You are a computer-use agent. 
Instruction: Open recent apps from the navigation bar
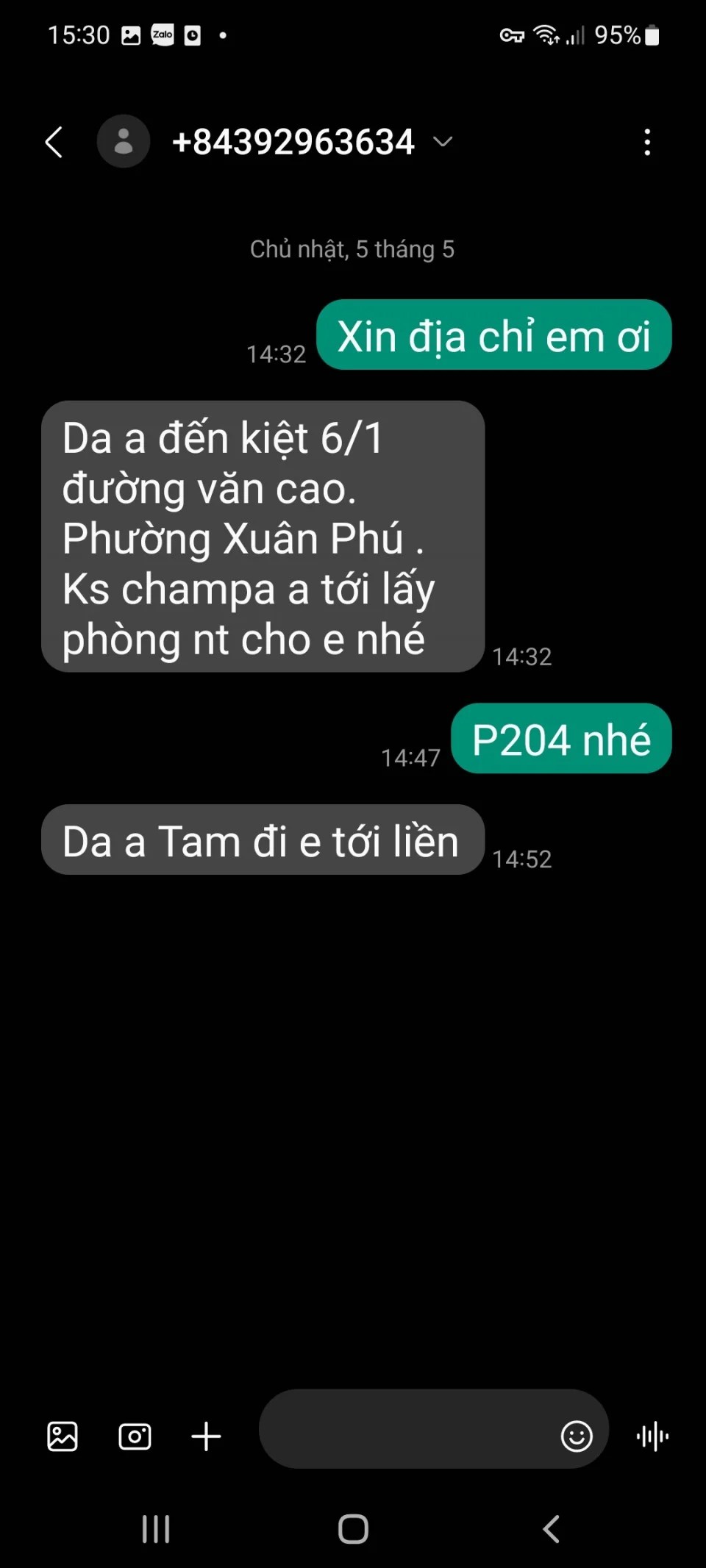tap(156, 1529)
